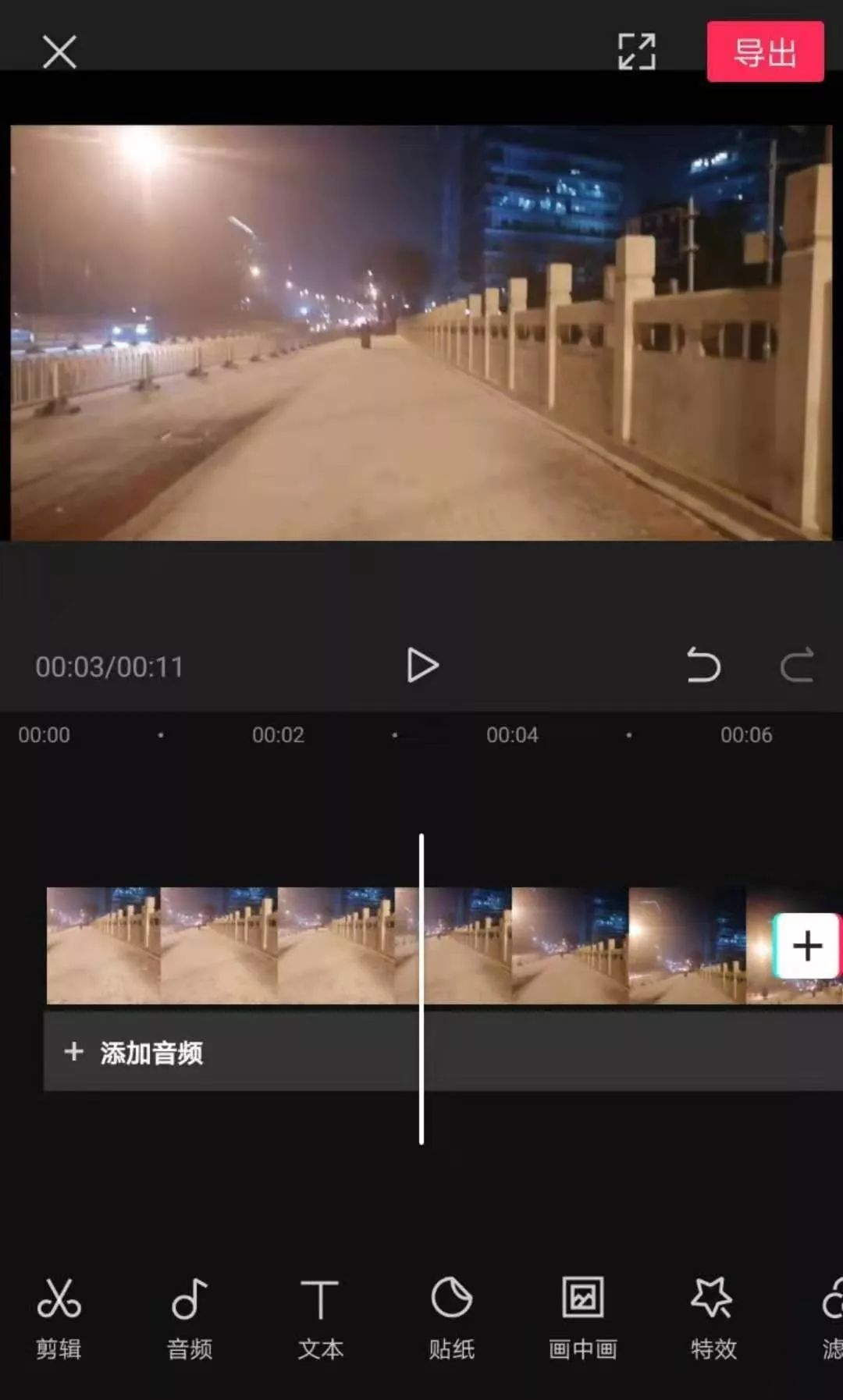Viewport: 843px width, 1400px height.
Task: Play the video preview
Action: [x=421, y=666]
